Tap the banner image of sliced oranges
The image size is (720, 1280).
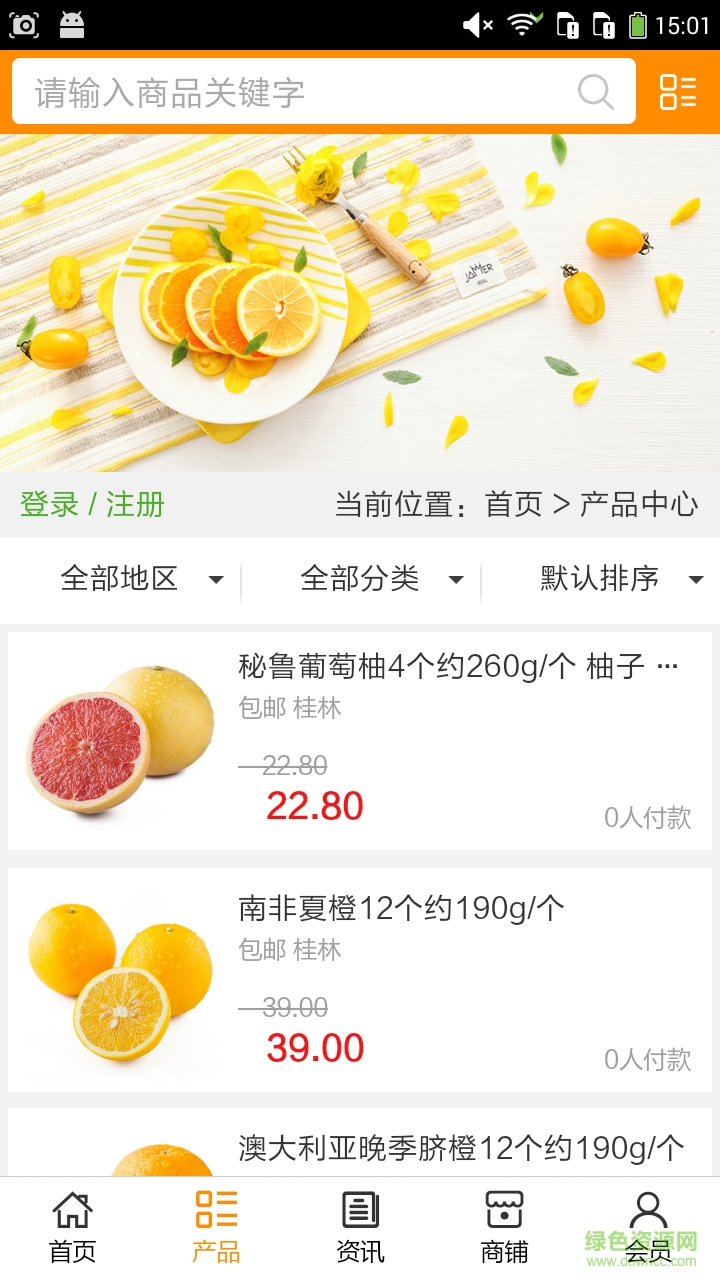coord(360,300)
